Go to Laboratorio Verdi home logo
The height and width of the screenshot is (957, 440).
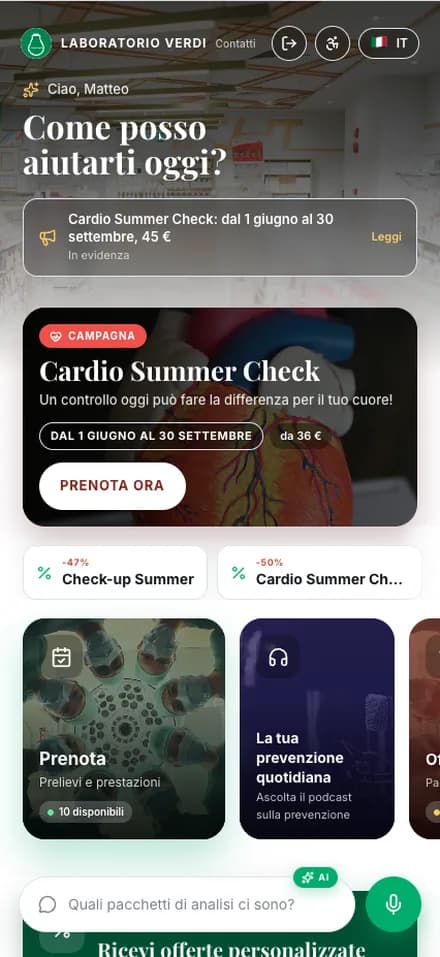[36, 43]
